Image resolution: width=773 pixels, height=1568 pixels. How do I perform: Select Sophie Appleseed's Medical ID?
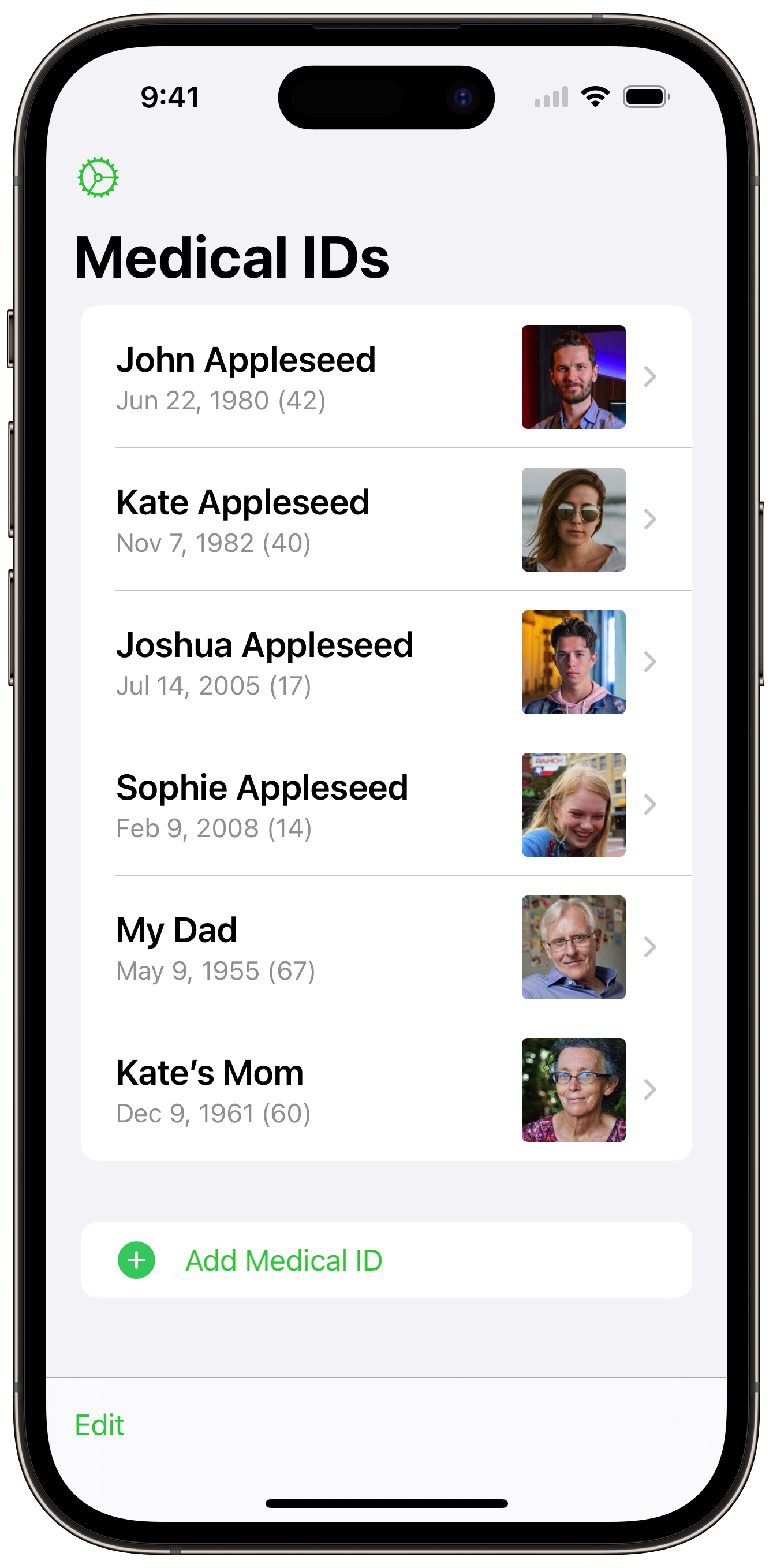[x=386, y=804]
